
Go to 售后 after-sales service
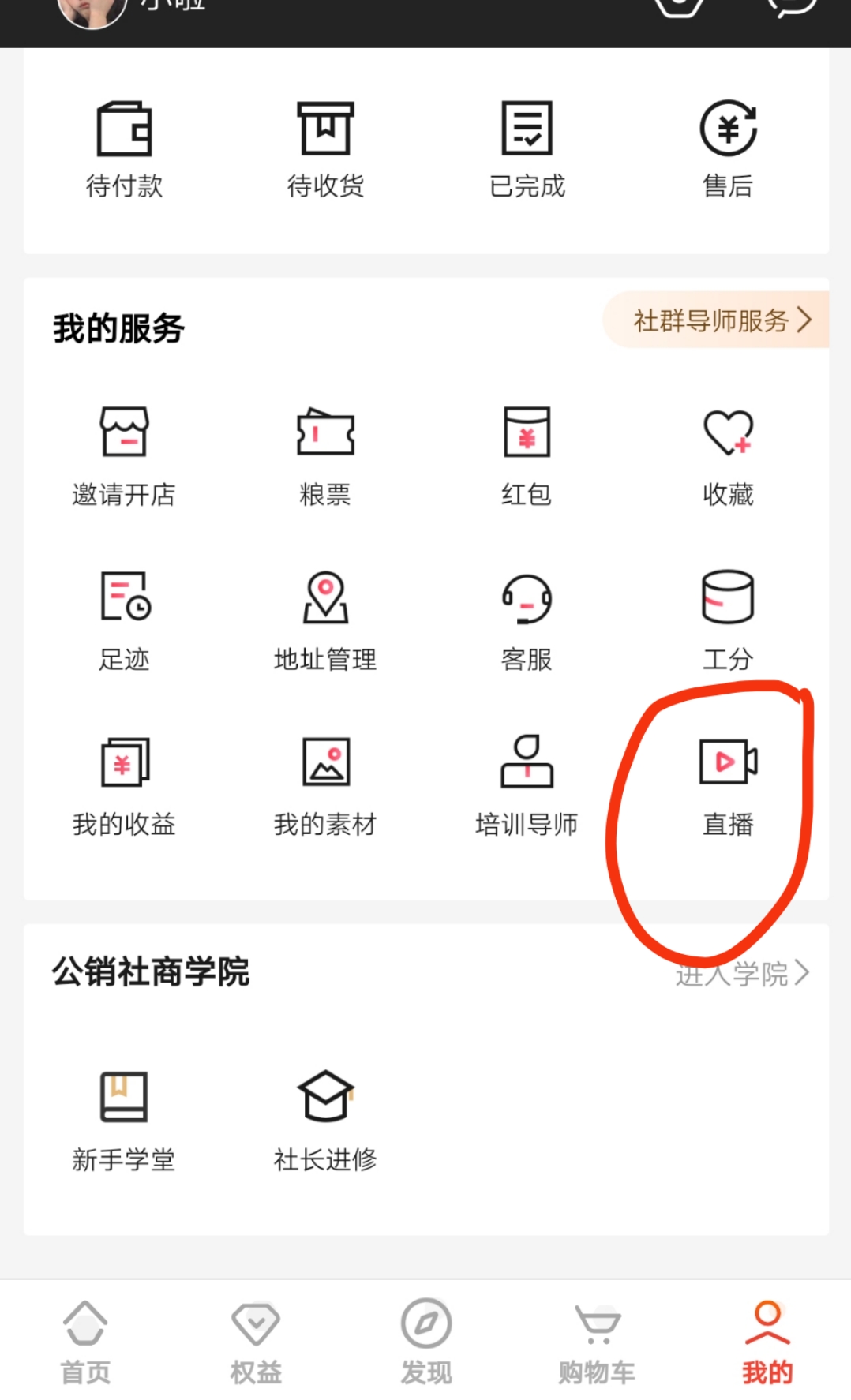(728, 148)
